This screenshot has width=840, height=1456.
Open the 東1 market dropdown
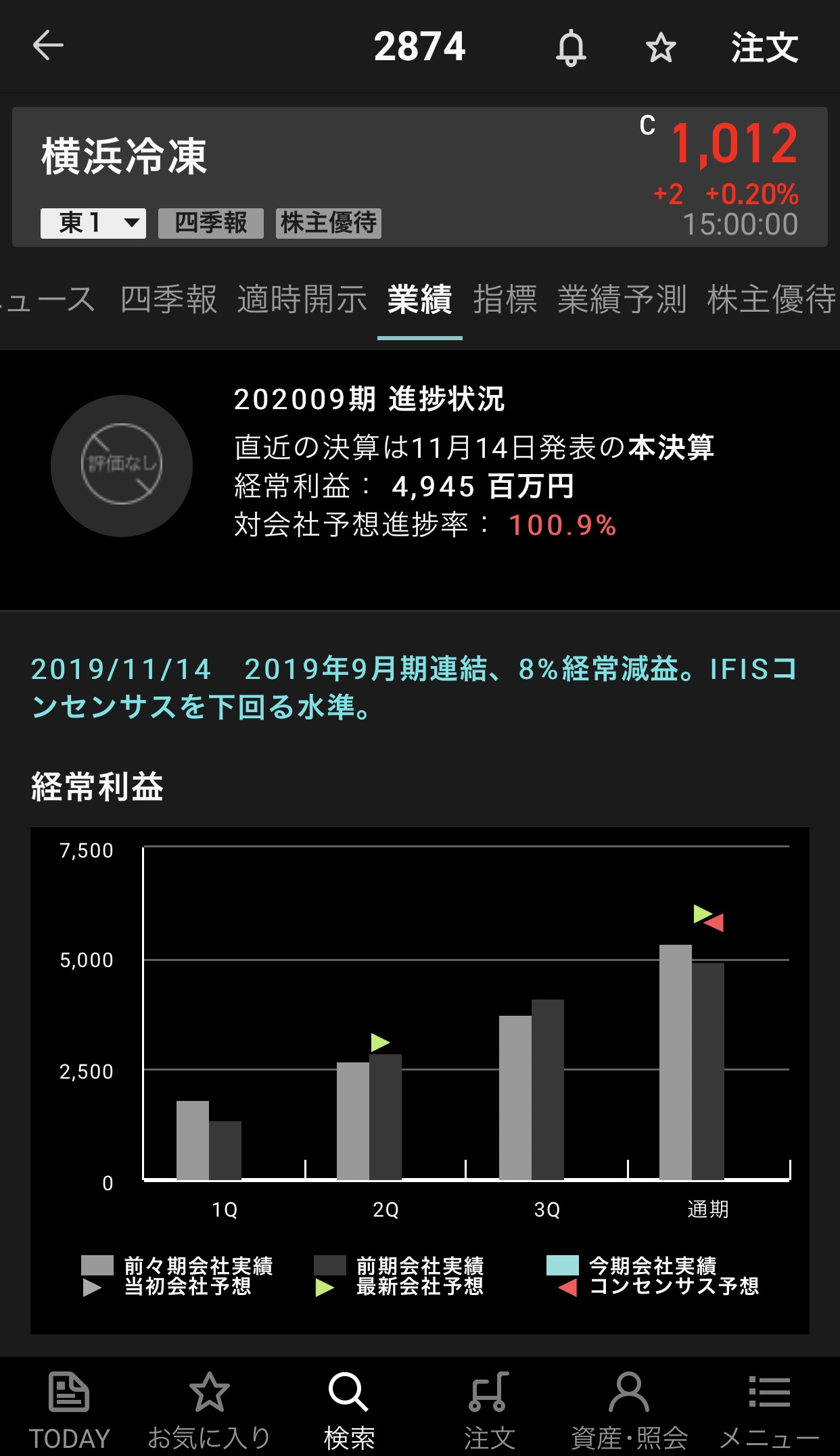tap(93, 222)
